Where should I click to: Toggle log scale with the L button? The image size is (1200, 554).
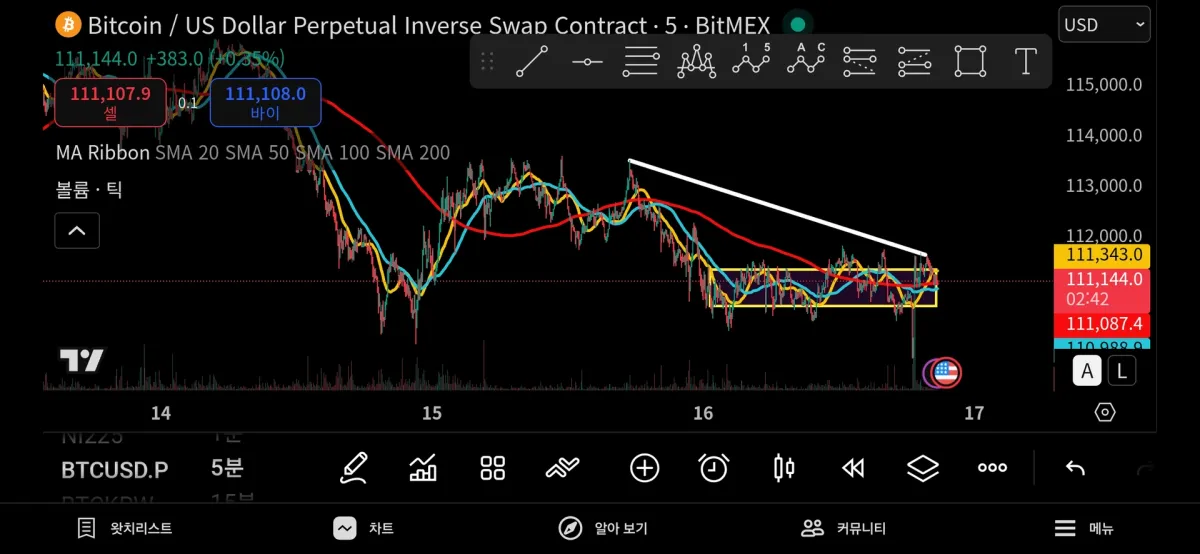click(x=1122, y=372)
